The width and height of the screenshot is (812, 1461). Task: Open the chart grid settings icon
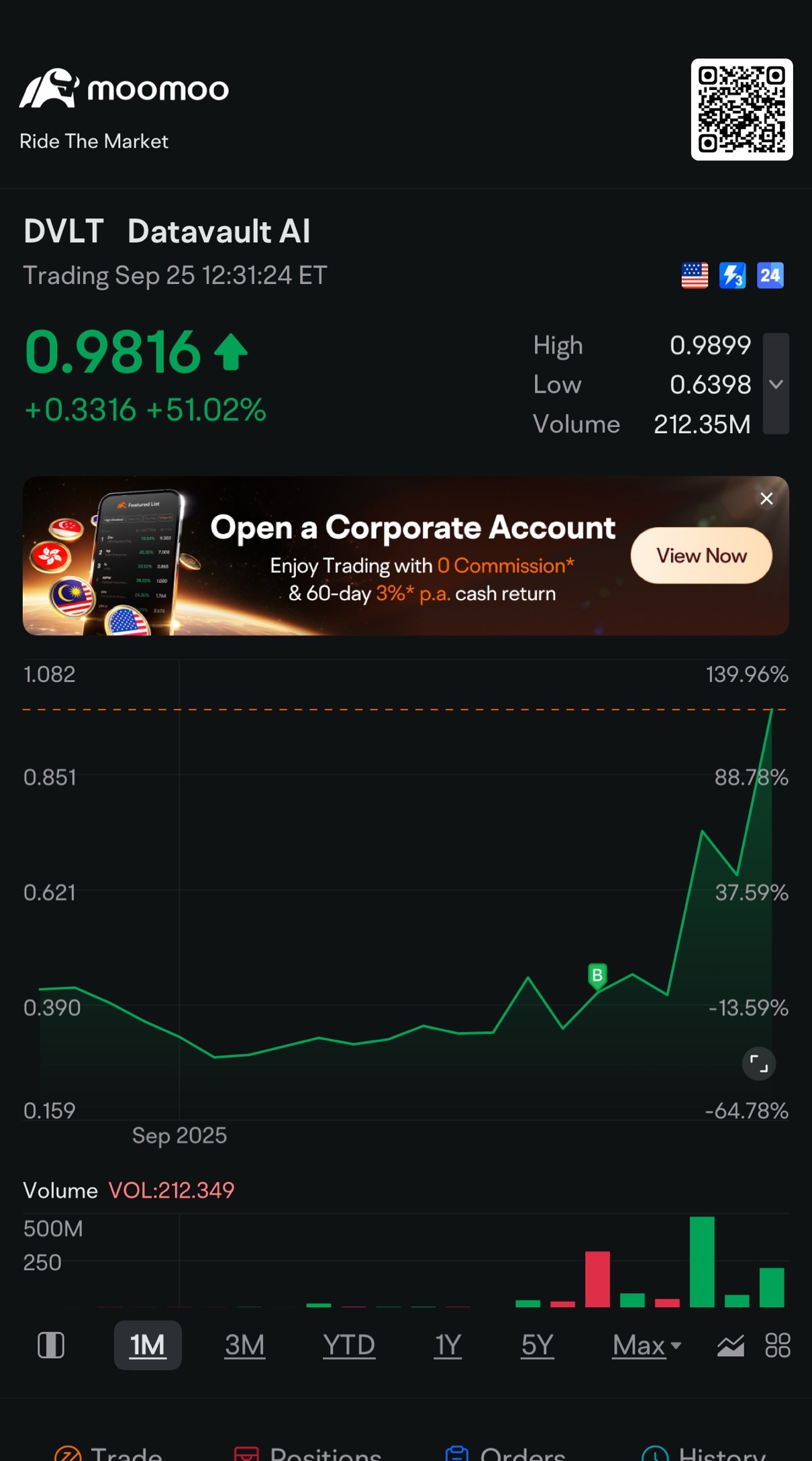pyautogui.click(x=778, y=1345)
